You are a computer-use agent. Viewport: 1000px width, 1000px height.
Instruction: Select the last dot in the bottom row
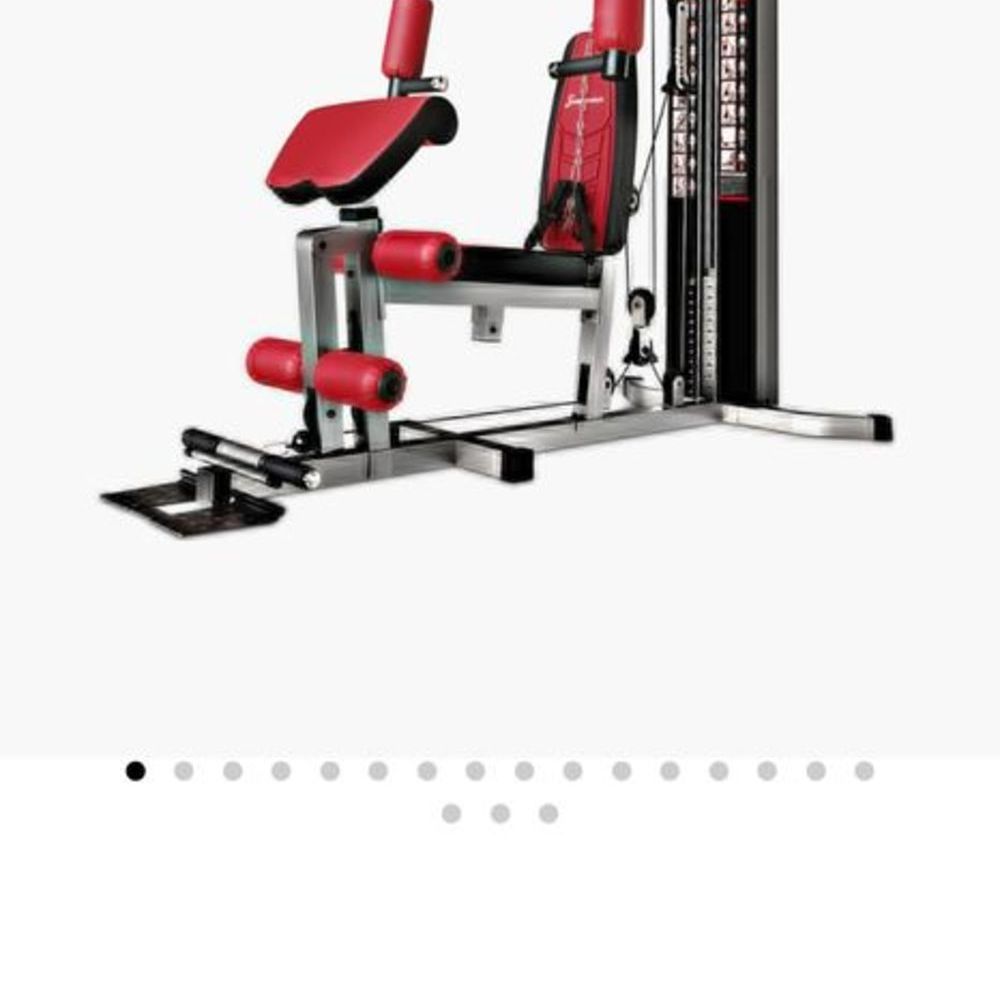pyautogui.click(x=548, y=814)
